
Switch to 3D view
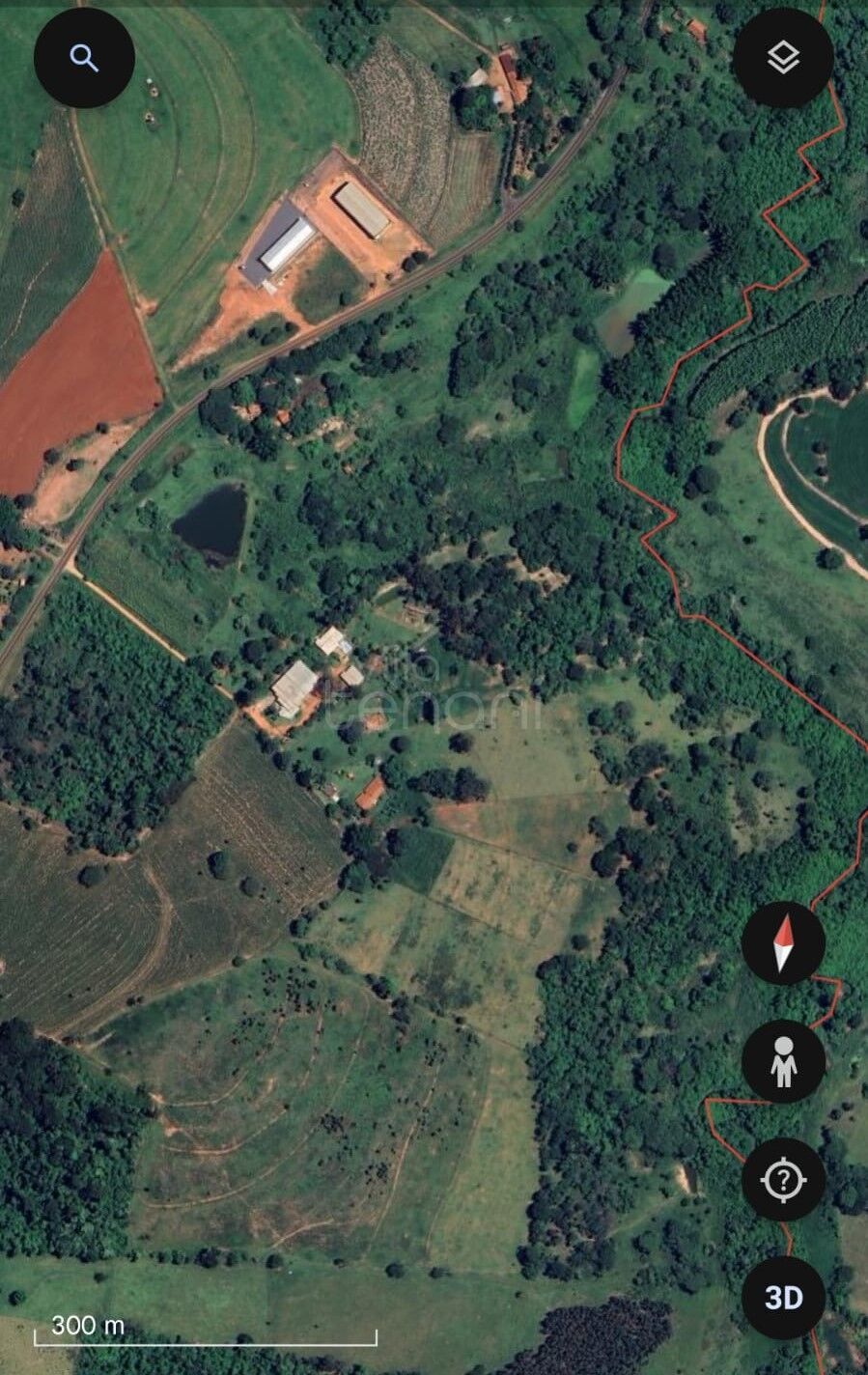pyautogui.click(x=783, y=1298)
